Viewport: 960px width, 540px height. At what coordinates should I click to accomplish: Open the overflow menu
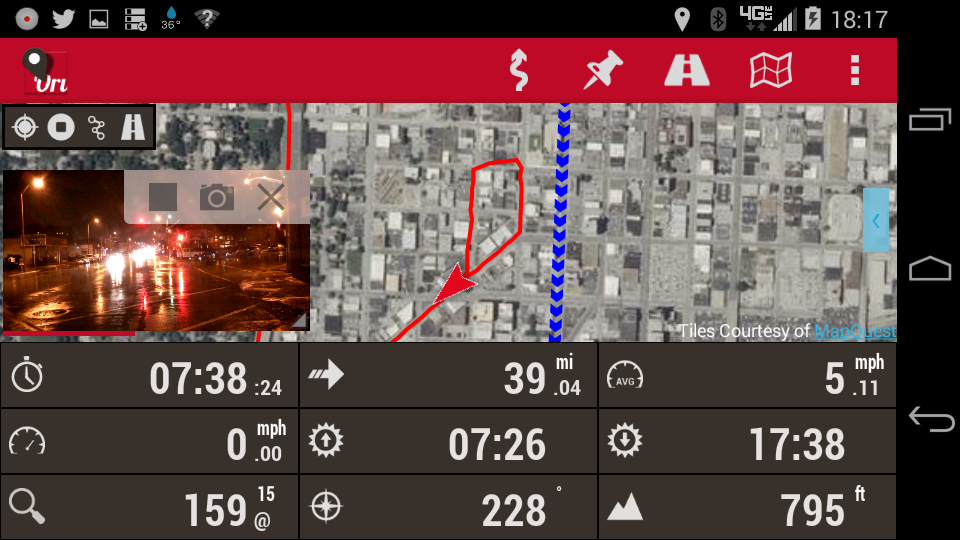[x=854, y=70]
